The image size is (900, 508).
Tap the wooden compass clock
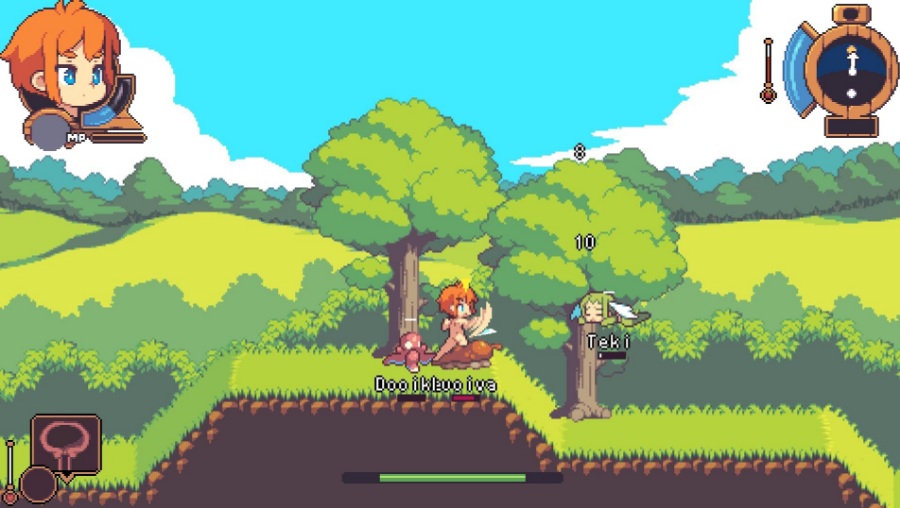[850, 70]
